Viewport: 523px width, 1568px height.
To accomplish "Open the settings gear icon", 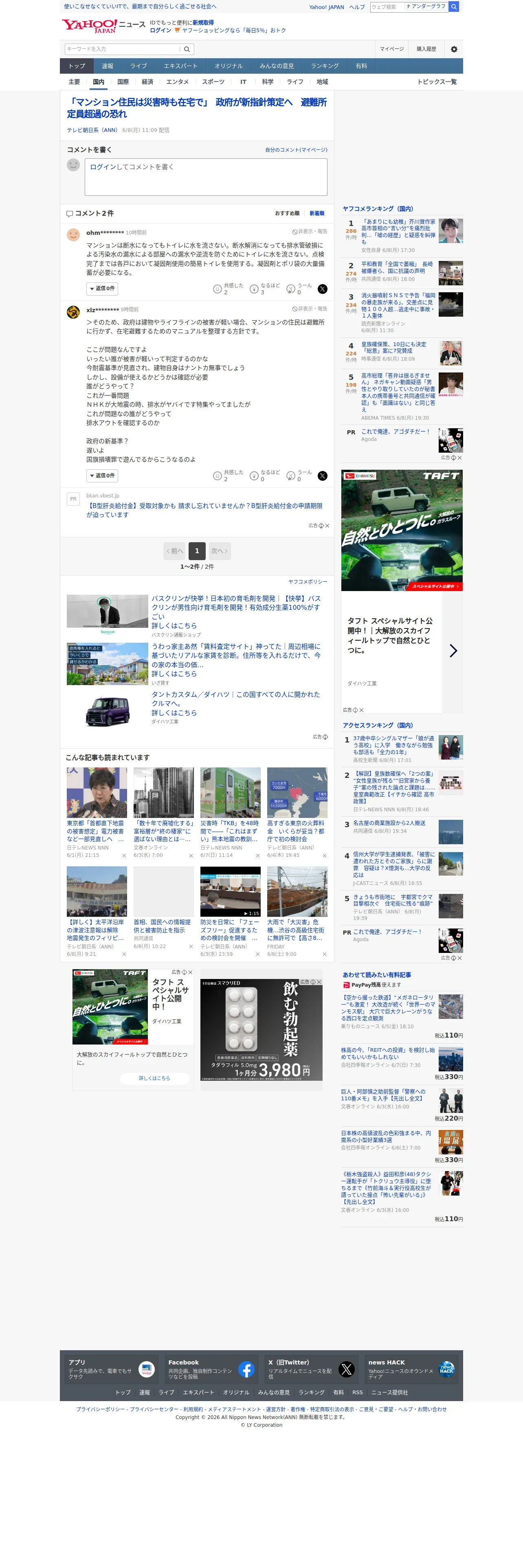I will coord(454,49).
